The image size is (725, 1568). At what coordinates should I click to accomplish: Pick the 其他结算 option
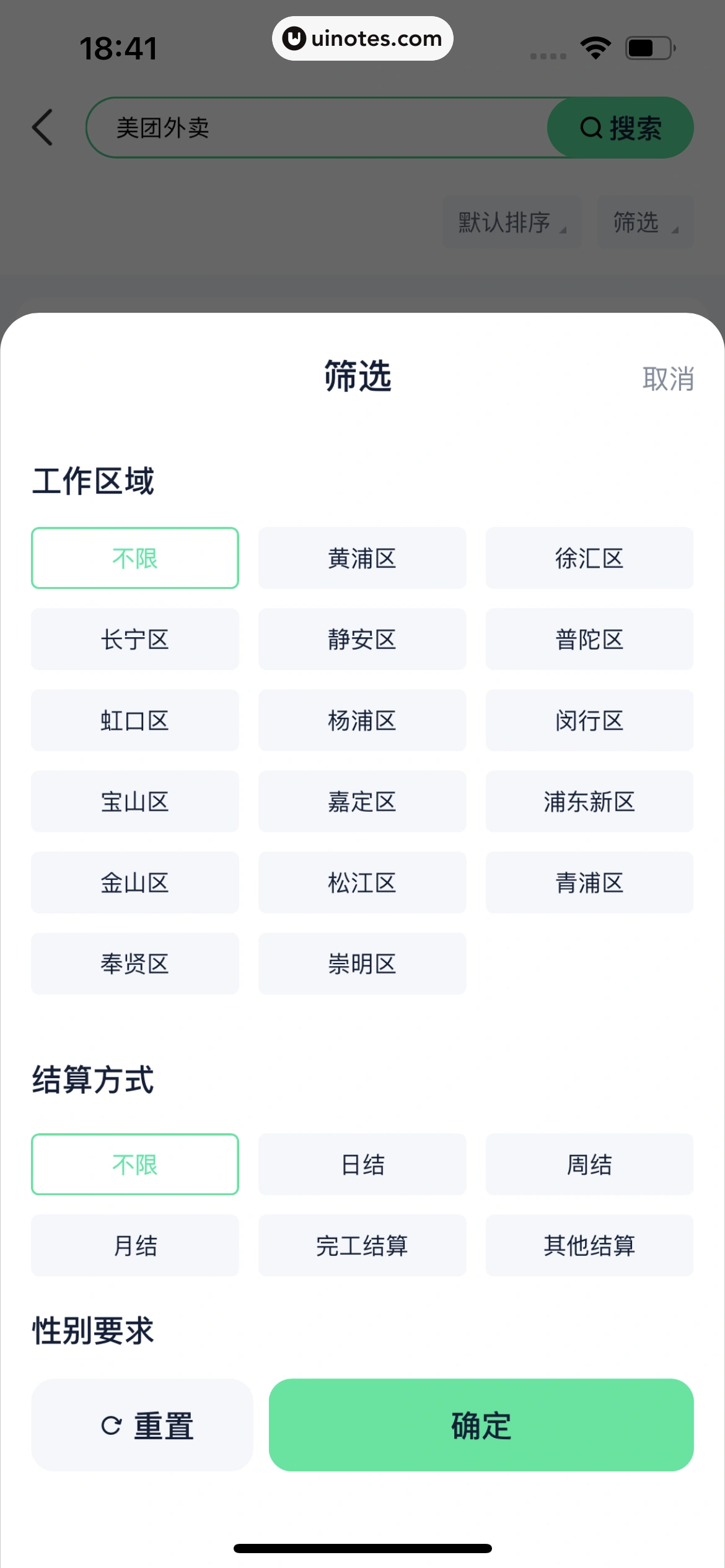pyautogui.click(x=589, y=1245)
